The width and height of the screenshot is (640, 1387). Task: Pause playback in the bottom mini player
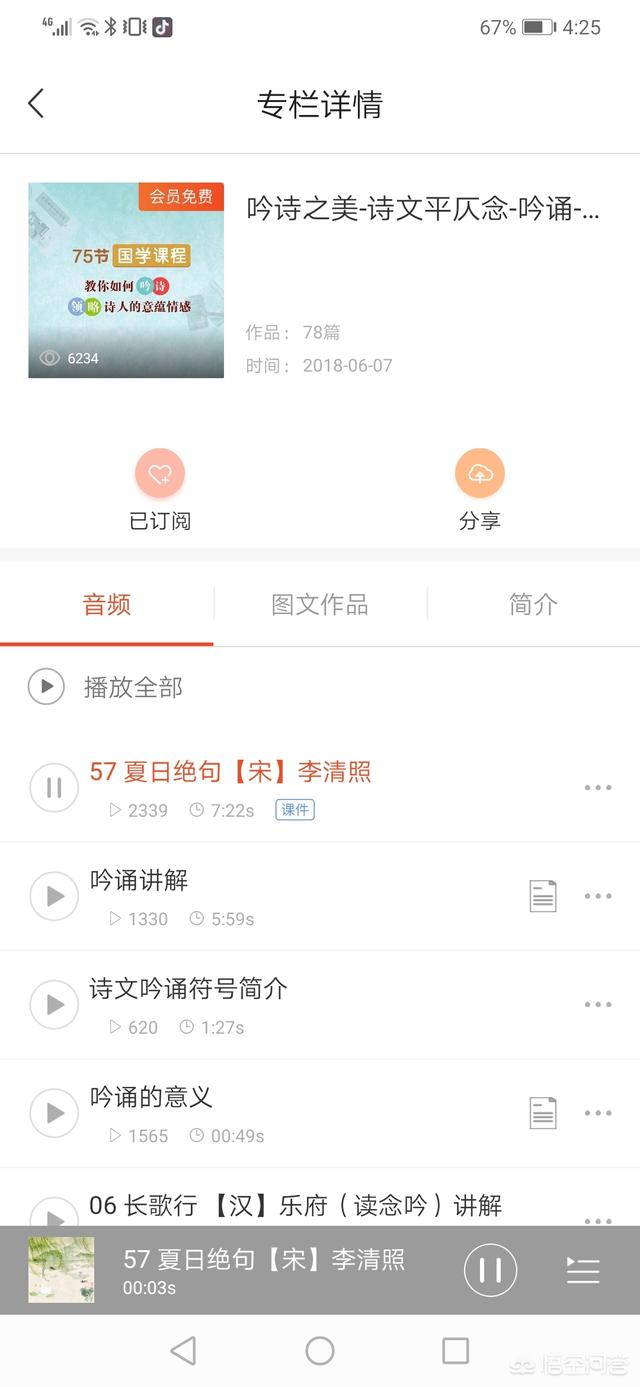click(490, 1270)
